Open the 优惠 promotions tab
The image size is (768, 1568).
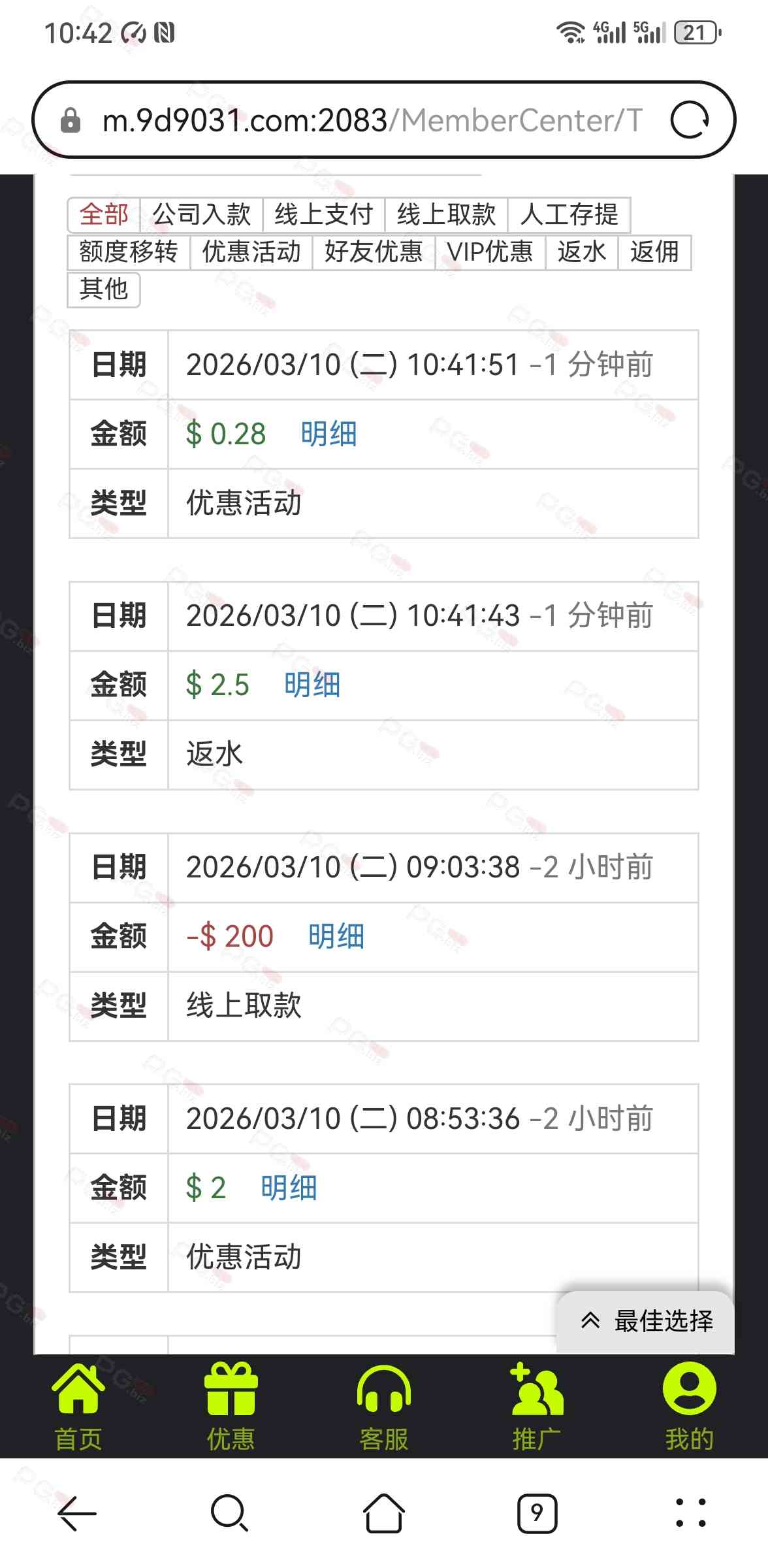click(x=231, y=1405)
